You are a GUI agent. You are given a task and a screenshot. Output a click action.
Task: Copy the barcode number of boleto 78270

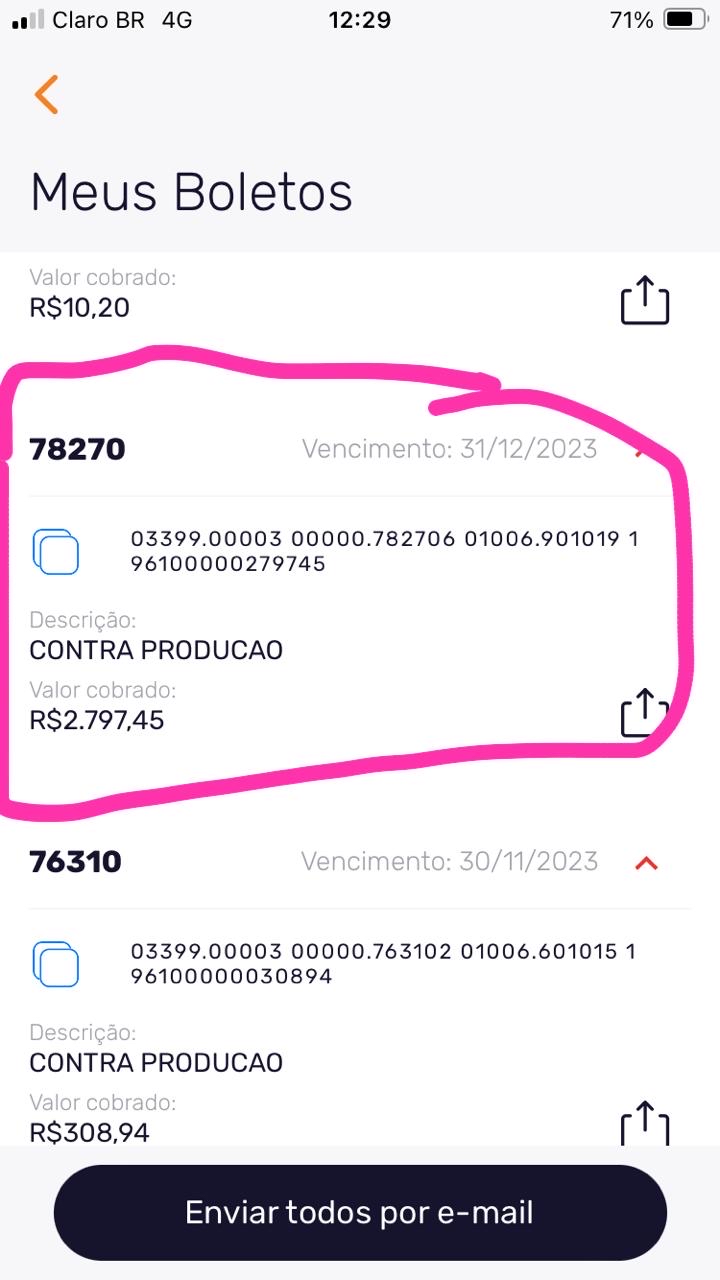click(56, 551)
